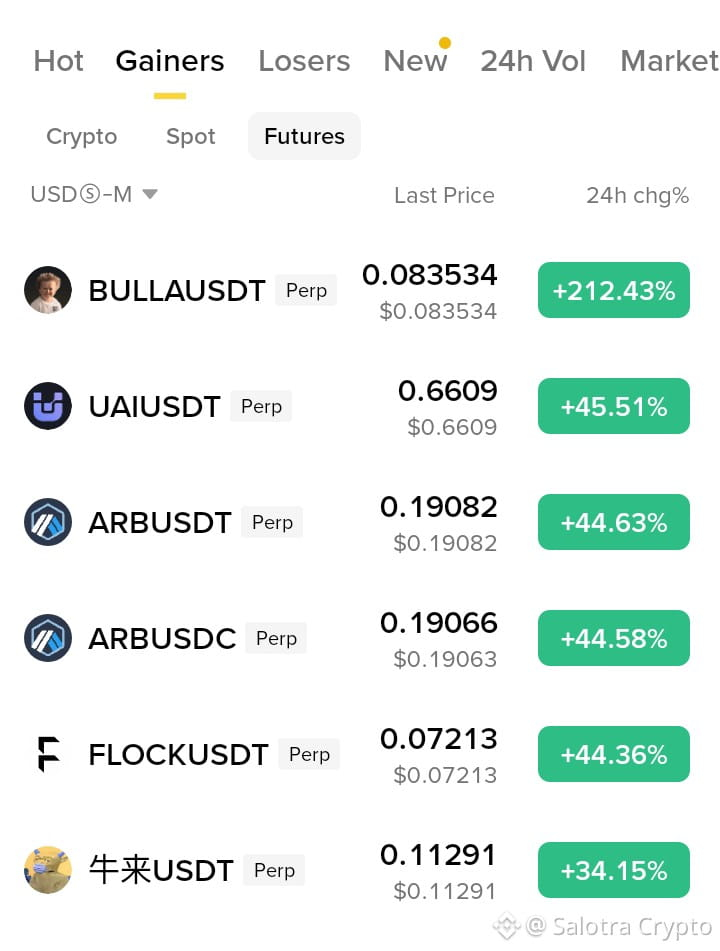The height and width of the screenshot is (951, 720).
Task: Choose the Spot filter
Action: click(190, 136)
